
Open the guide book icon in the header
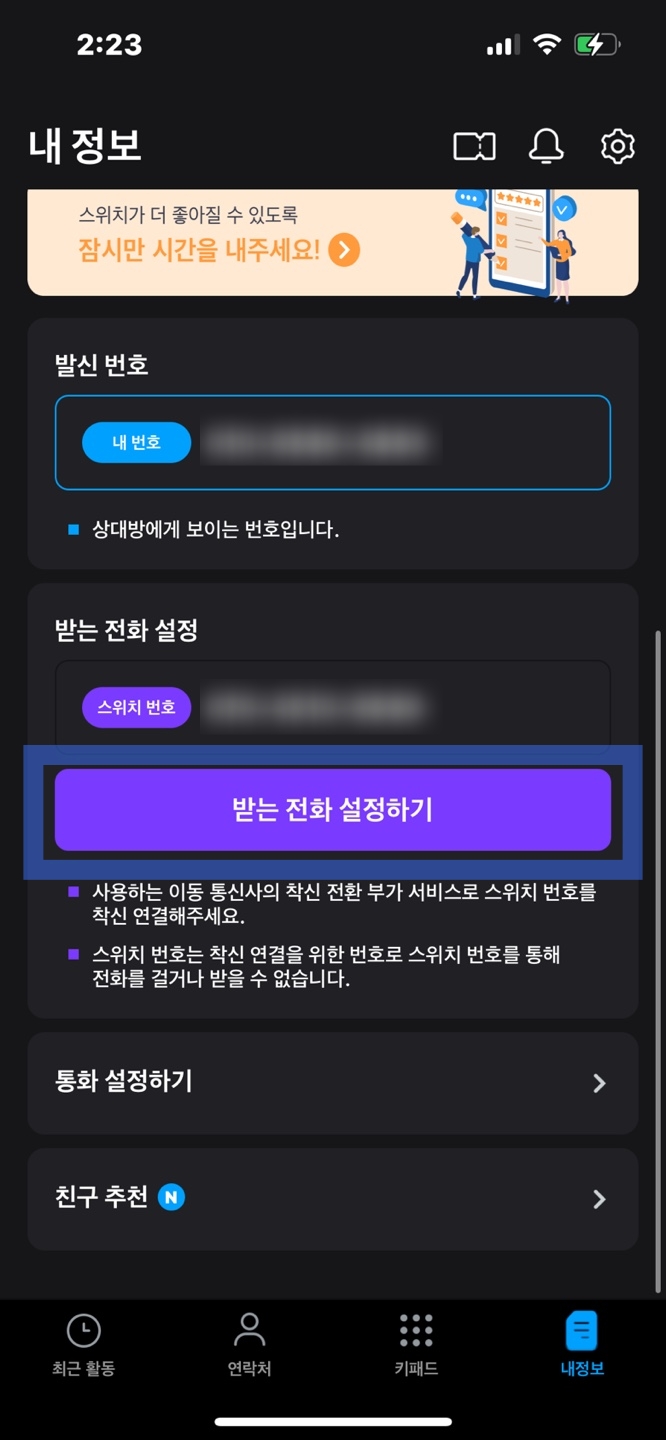click(474, 147)
